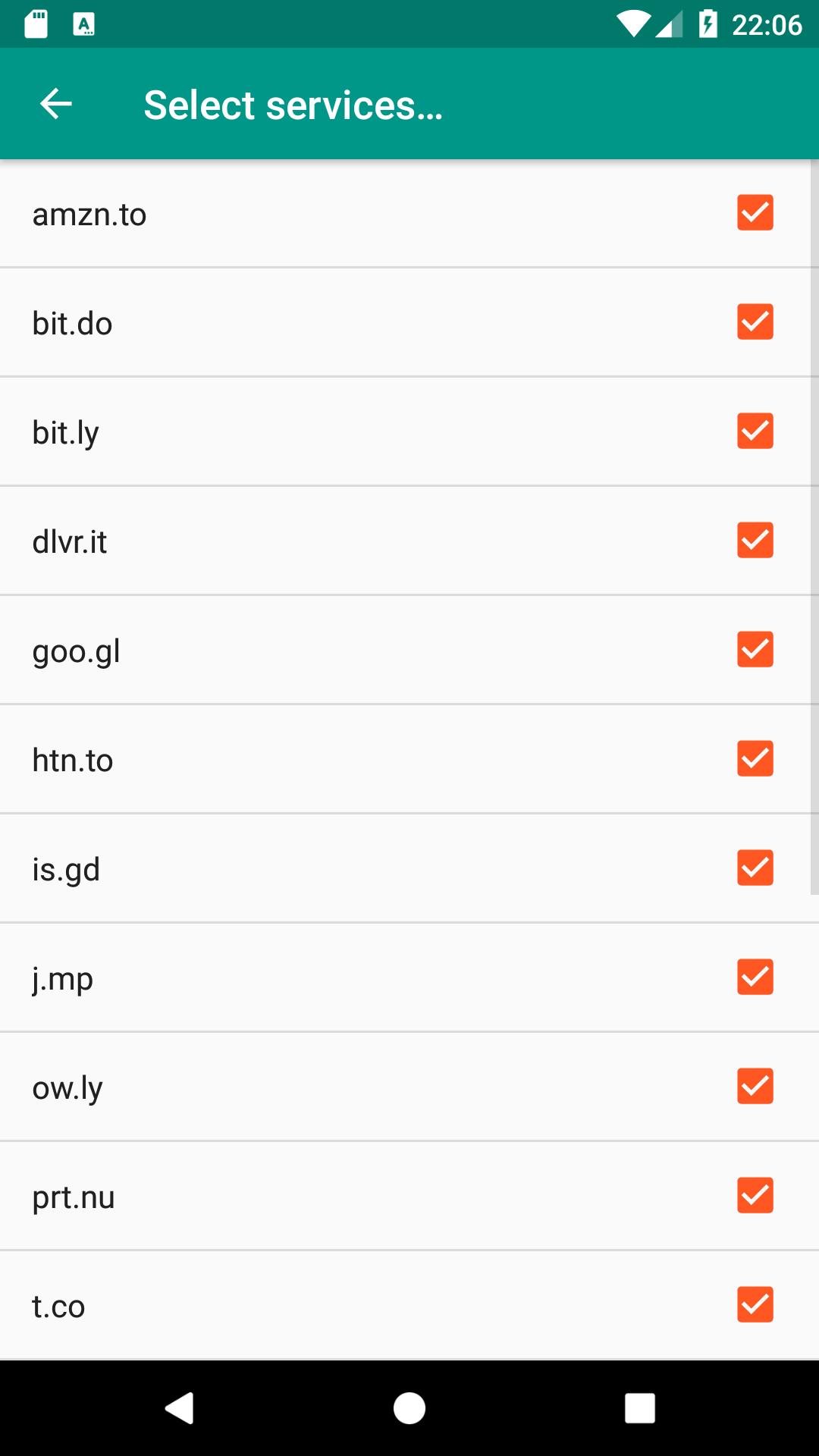The width and height of the screenshot is (819, 1456).
Task: Tap the cellular signal icon
Action: pos(670,22)
